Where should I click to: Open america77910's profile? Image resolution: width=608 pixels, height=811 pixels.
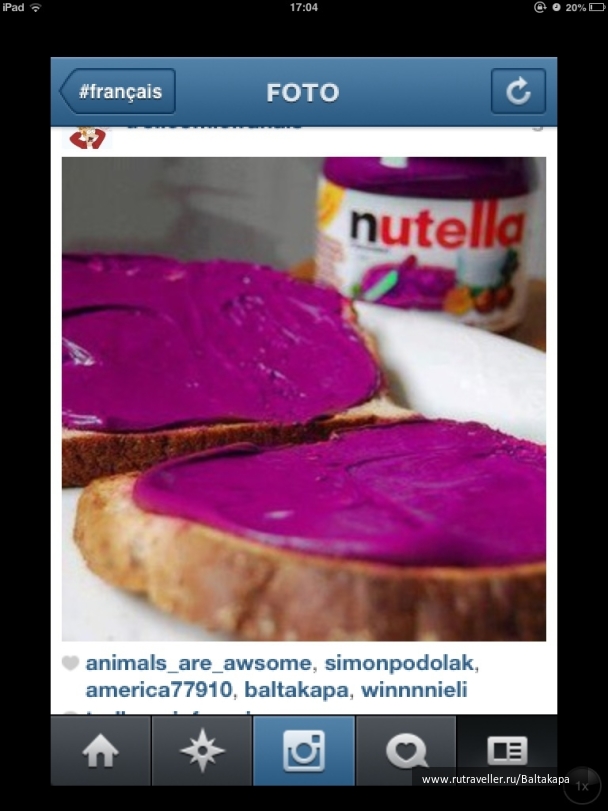[x=158, y=690]
